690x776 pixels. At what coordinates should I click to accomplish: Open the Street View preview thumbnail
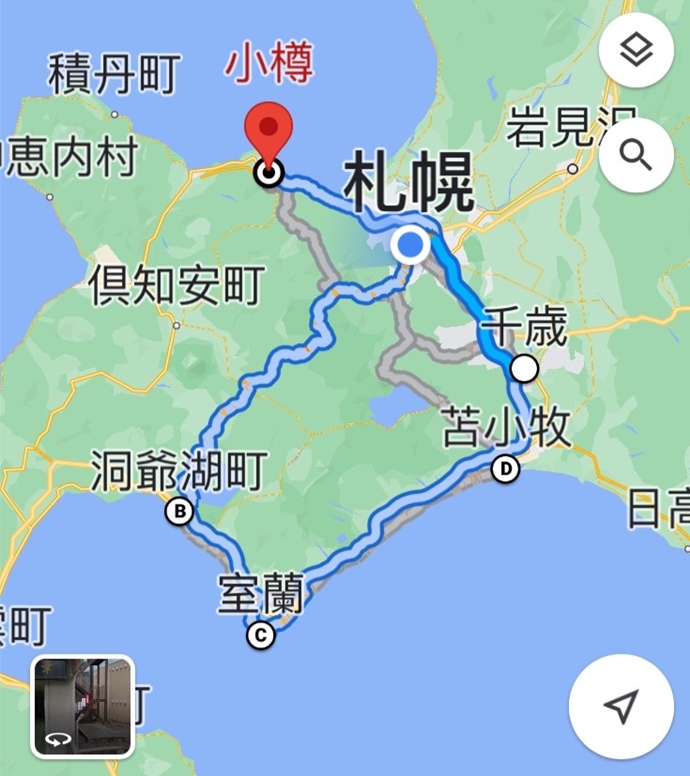83,706
